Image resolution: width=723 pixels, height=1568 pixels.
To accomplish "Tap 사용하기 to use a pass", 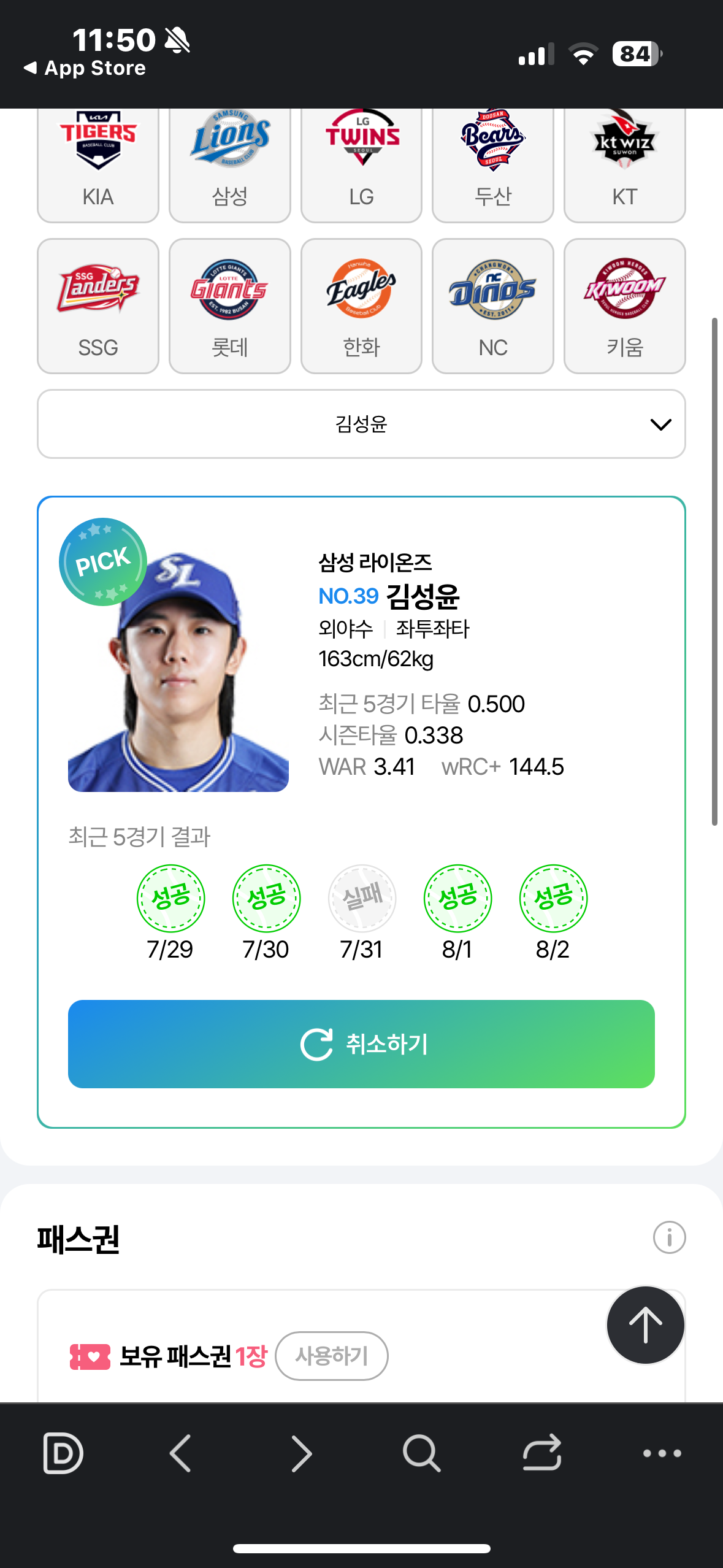I will coord(331,1356).
